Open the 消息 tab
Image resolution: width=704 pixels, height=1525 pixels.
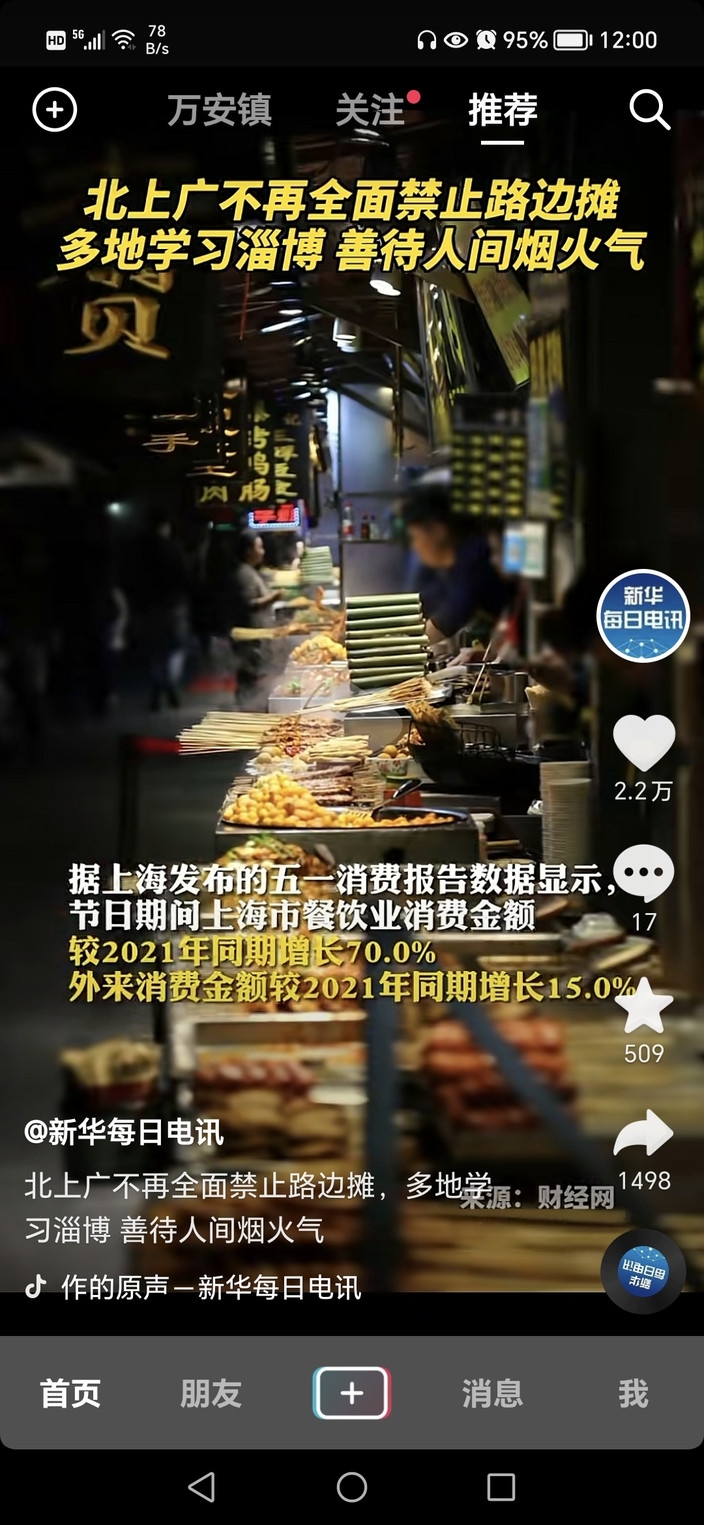[x=492, y=1393]
